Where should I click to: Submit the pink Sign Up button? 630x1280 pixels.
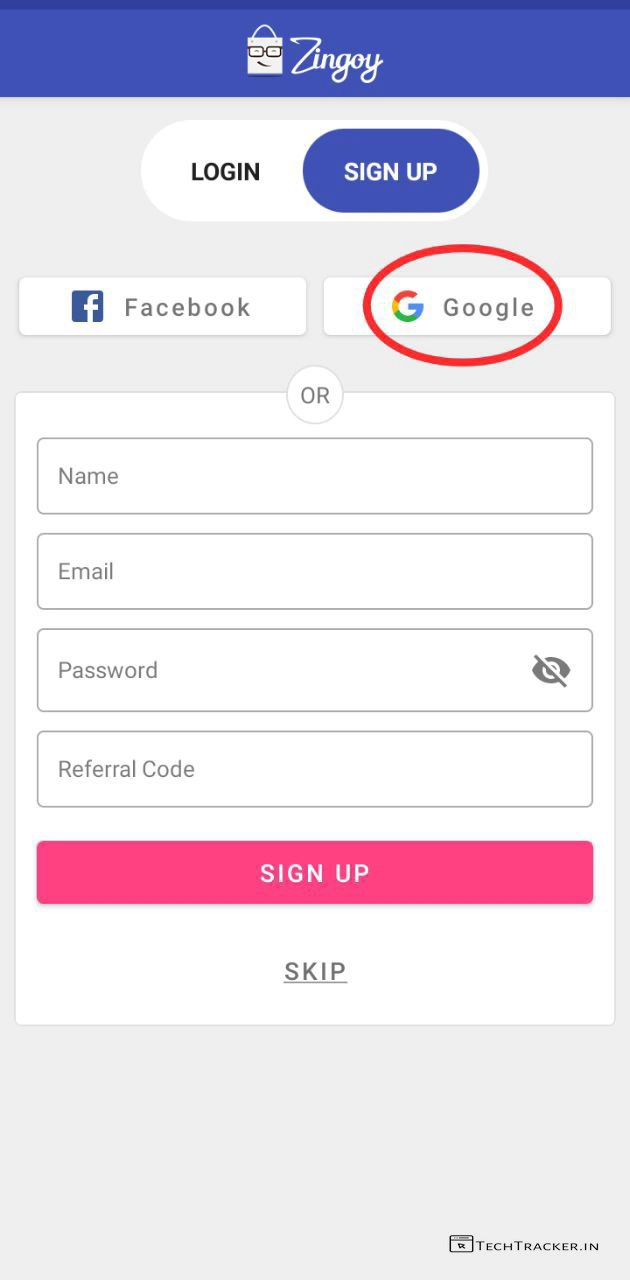pos(314,873)
